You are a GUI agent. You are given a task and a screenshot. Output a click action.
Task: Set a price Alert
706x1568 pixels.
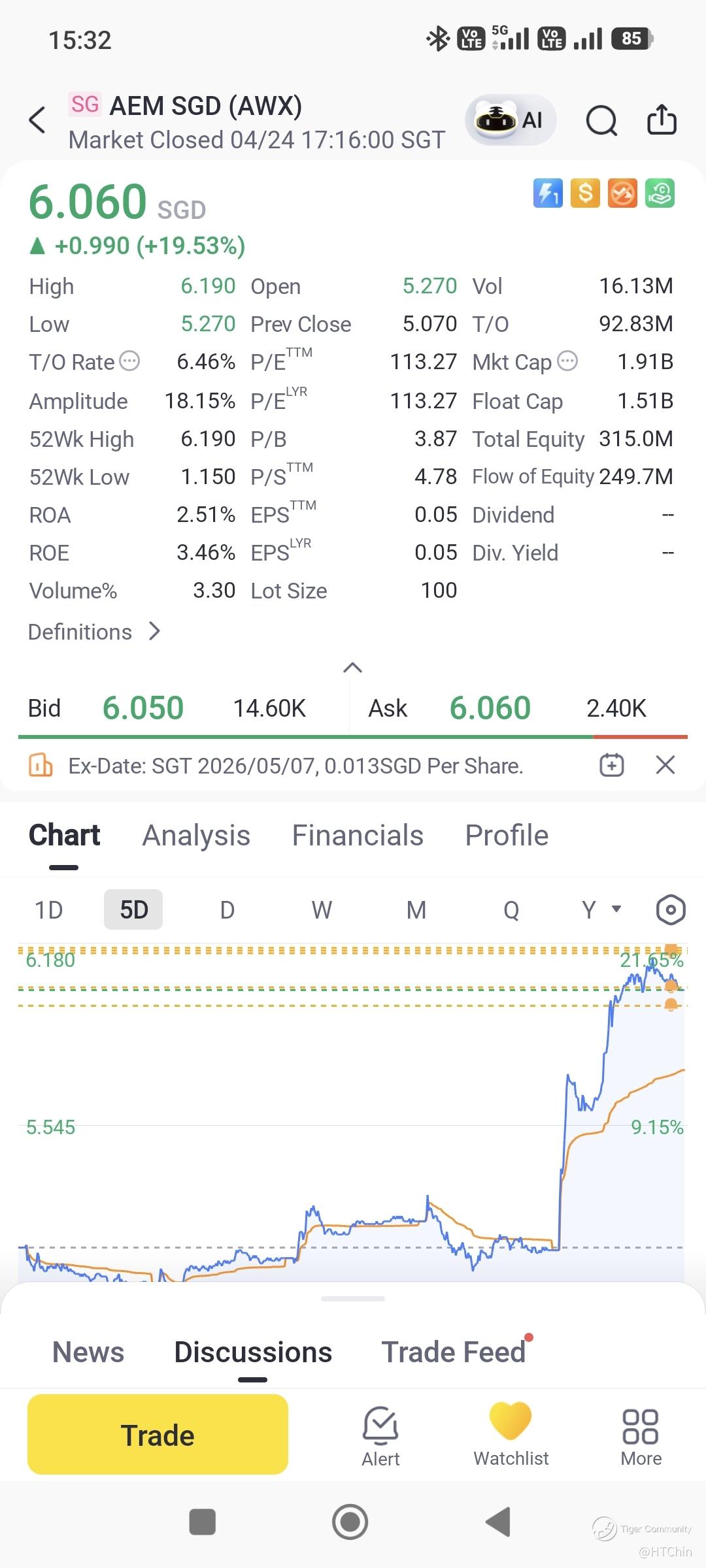coord(380,1436)
